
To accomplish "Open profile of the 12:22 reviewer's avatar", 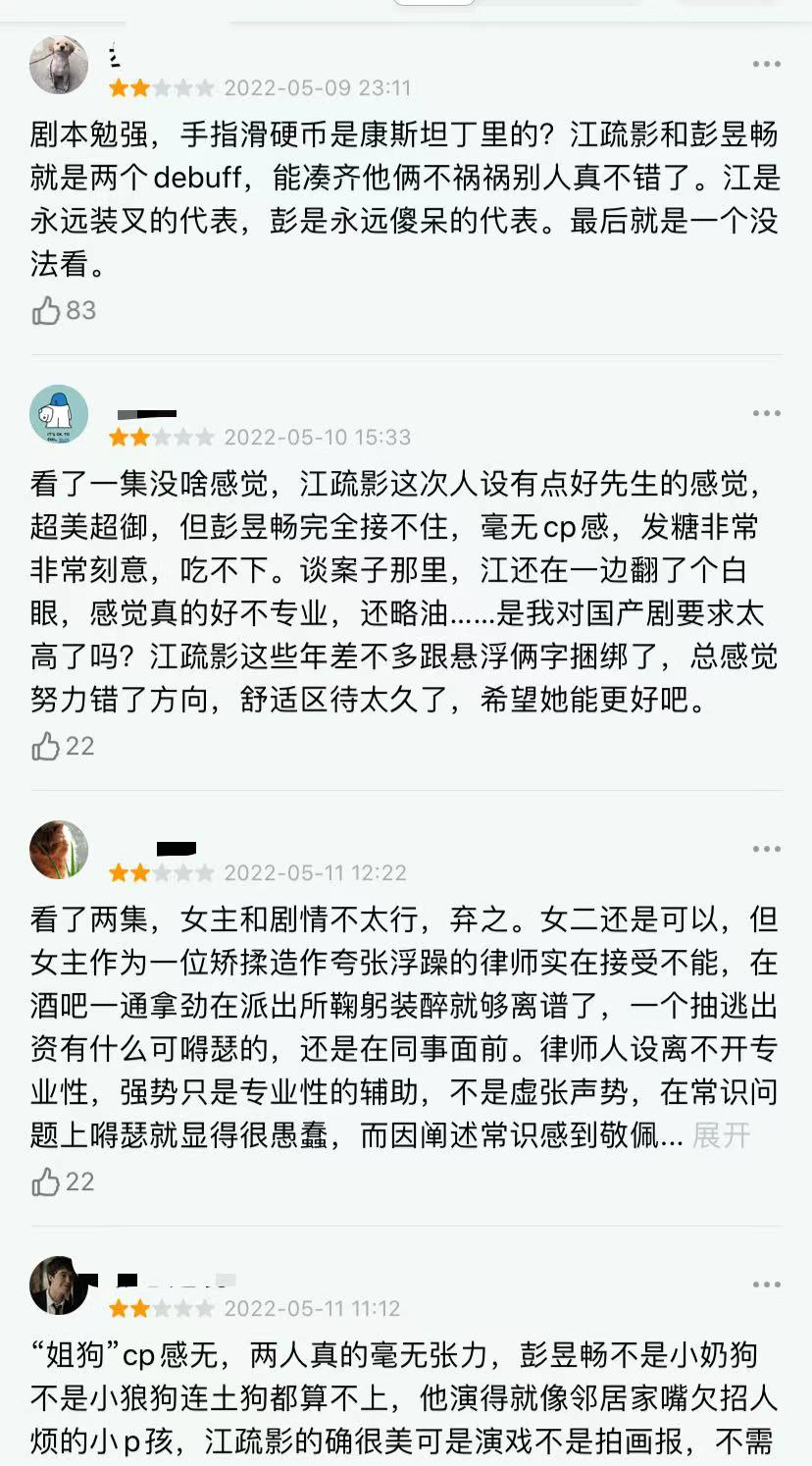I will (59, 850).
